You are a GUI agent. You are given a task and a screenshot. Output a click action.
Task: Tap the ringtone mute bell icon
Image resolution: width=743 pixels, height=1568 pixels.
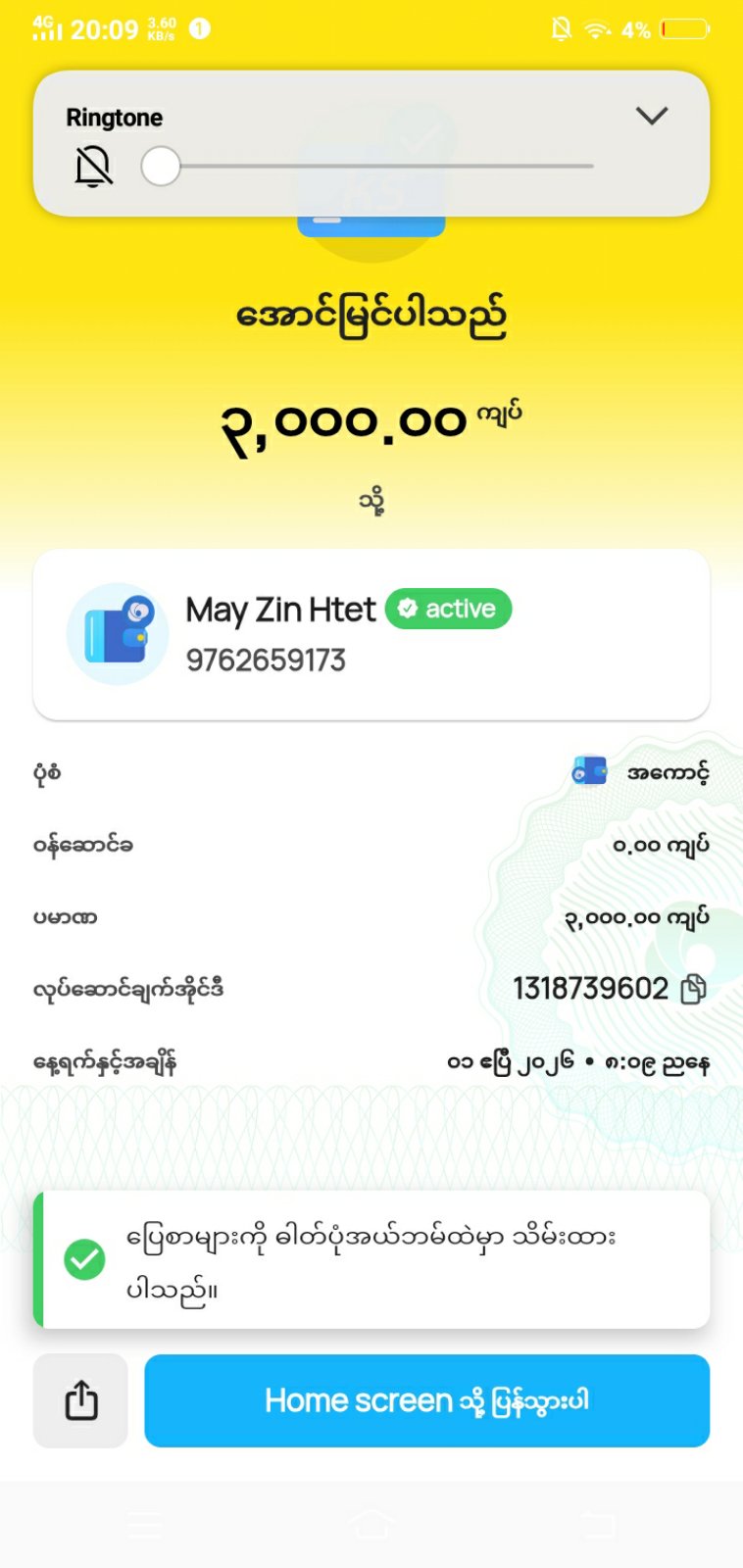[x=93, y=167]
